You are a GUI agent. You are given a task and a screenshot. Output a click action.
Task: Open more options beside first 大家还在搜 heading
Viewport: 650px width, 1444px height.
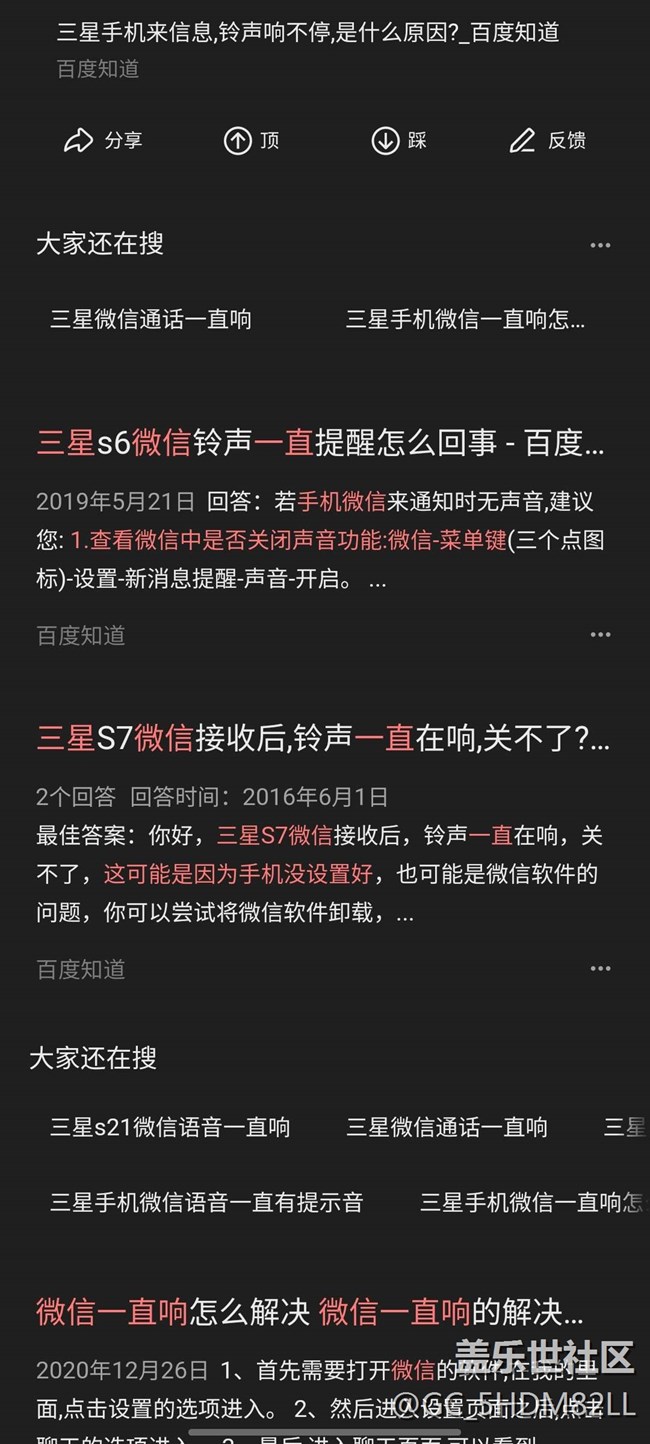[600, 246]
